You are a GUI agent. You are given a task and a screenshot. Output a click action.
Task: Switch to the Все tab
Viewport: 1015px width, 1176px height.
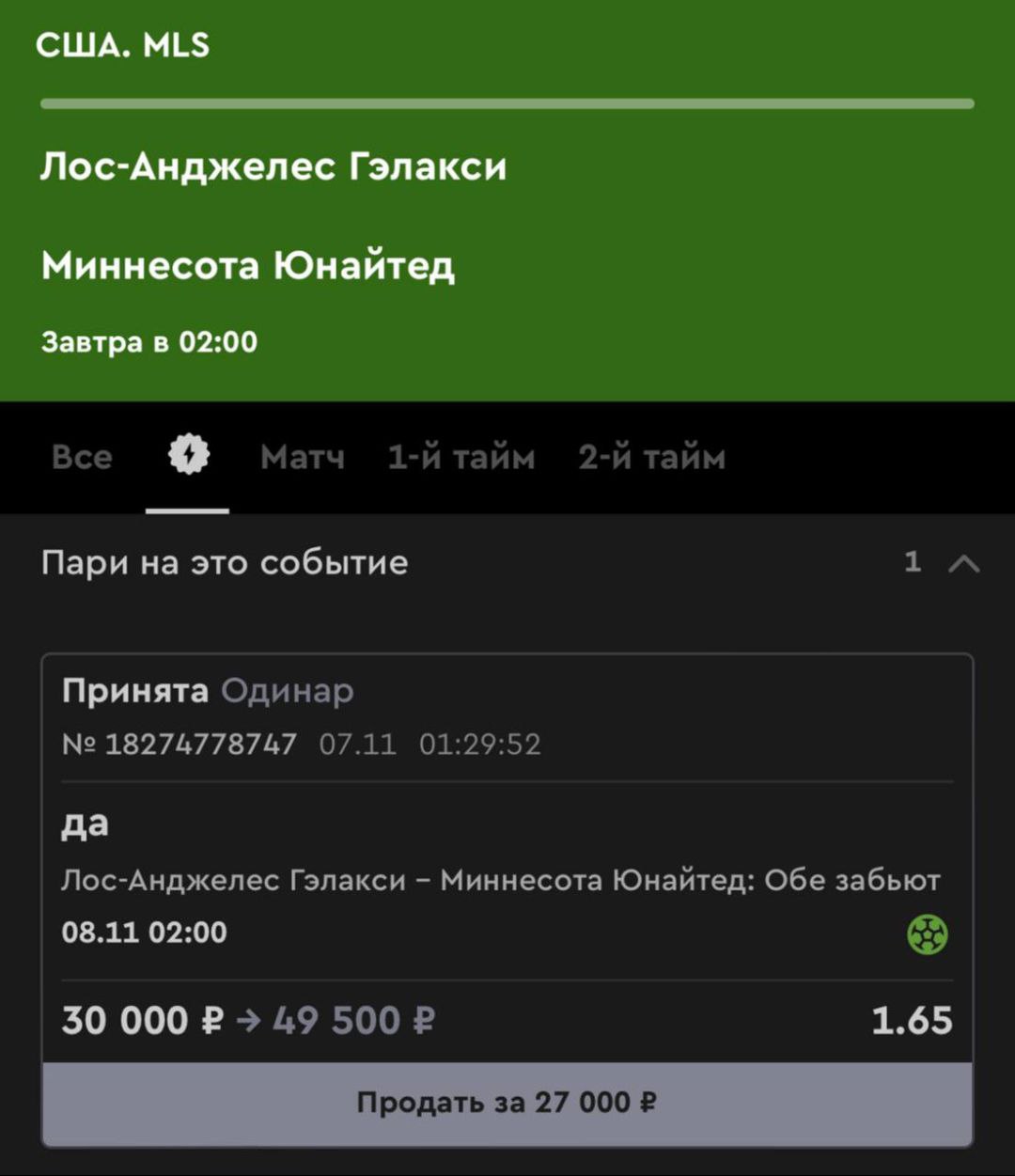click(82, 458)
